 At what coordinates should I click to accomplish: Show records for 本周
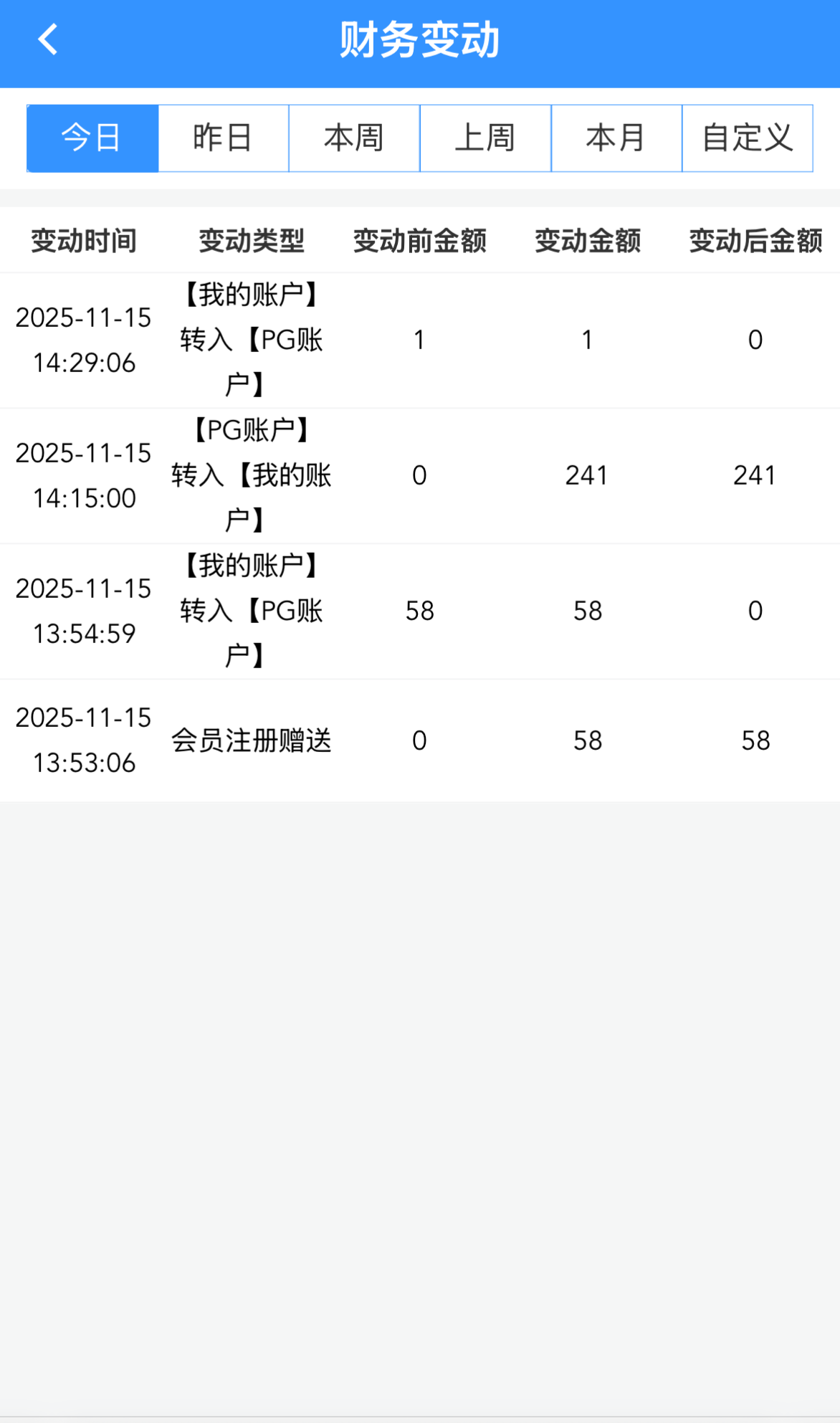click(354, 138)
